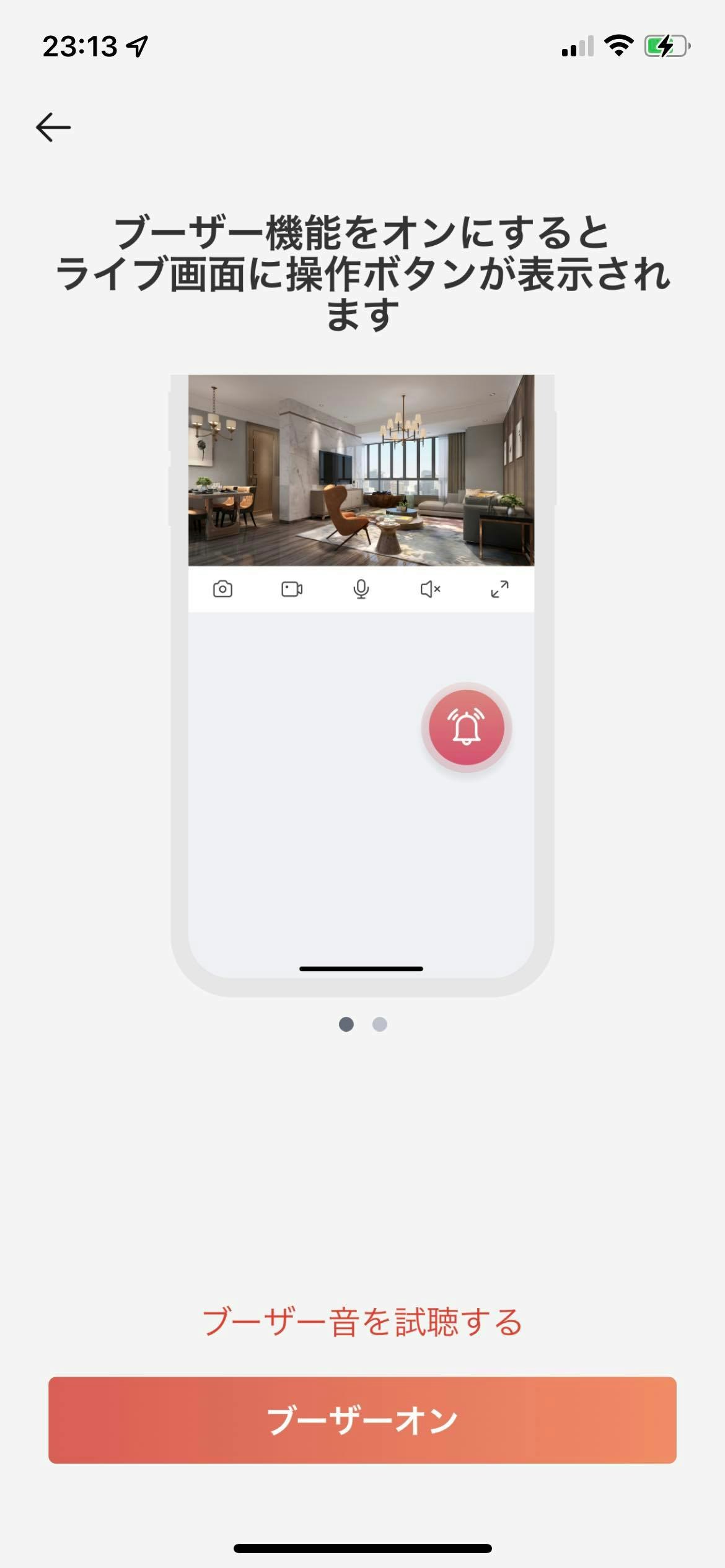
Task: Go back using the arrow icon
Action: [53, 127]
